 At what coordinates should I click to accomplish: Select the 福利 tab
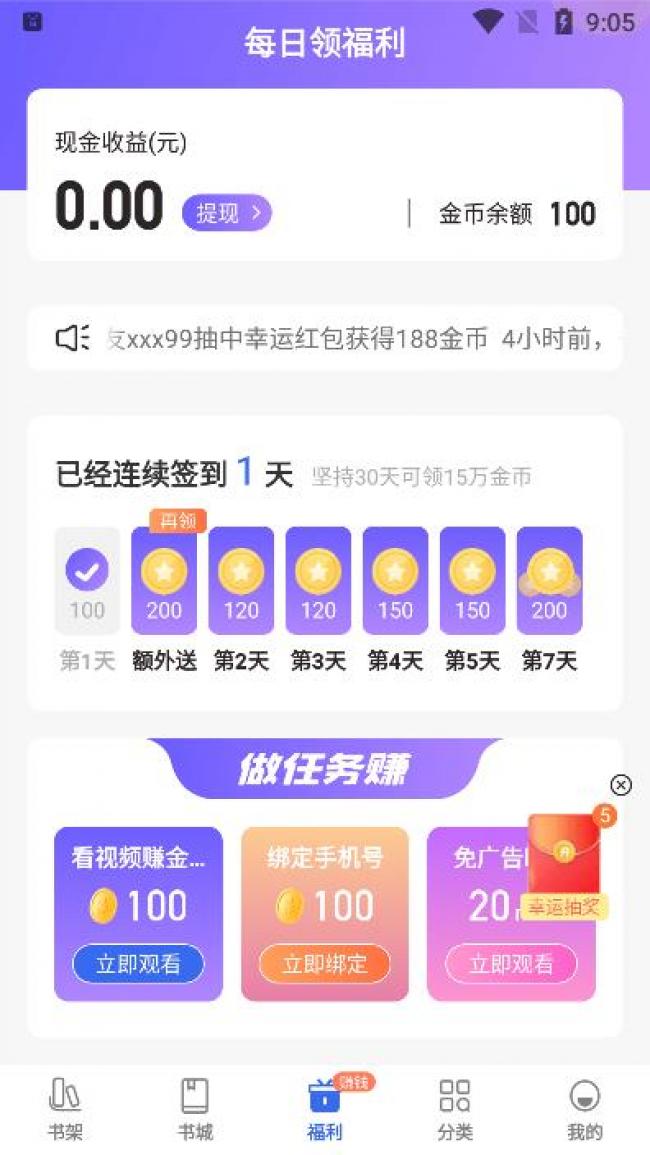[325, 1108]
